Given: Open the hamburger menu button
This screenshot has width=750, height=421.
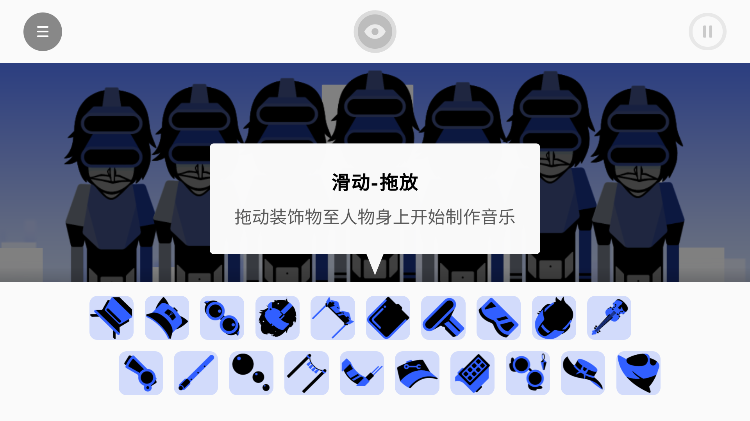Looking at the screenshot, I should click(x=42, y=31).
